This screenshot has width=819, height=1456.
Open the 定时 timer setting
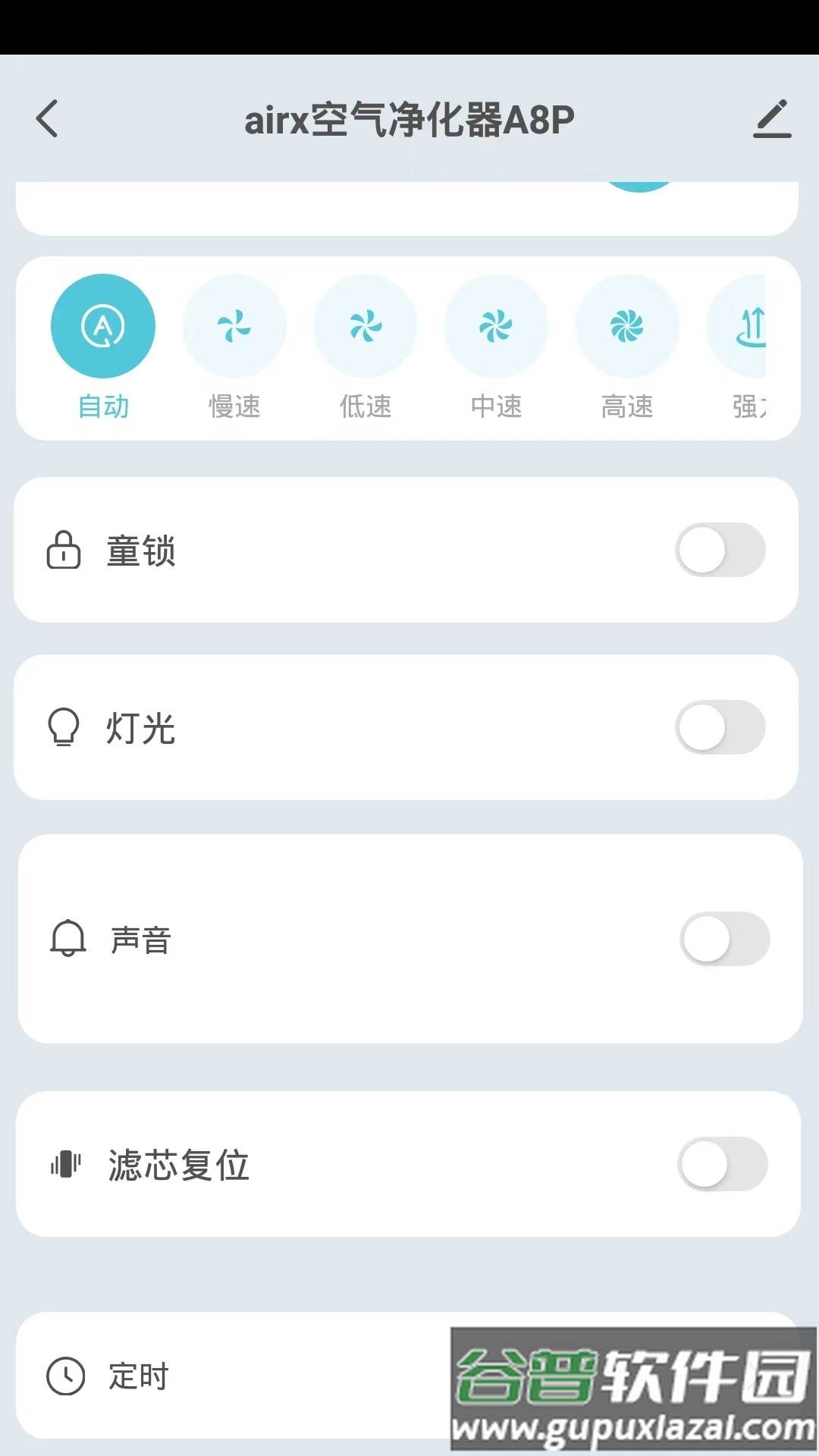(227, 1376)
